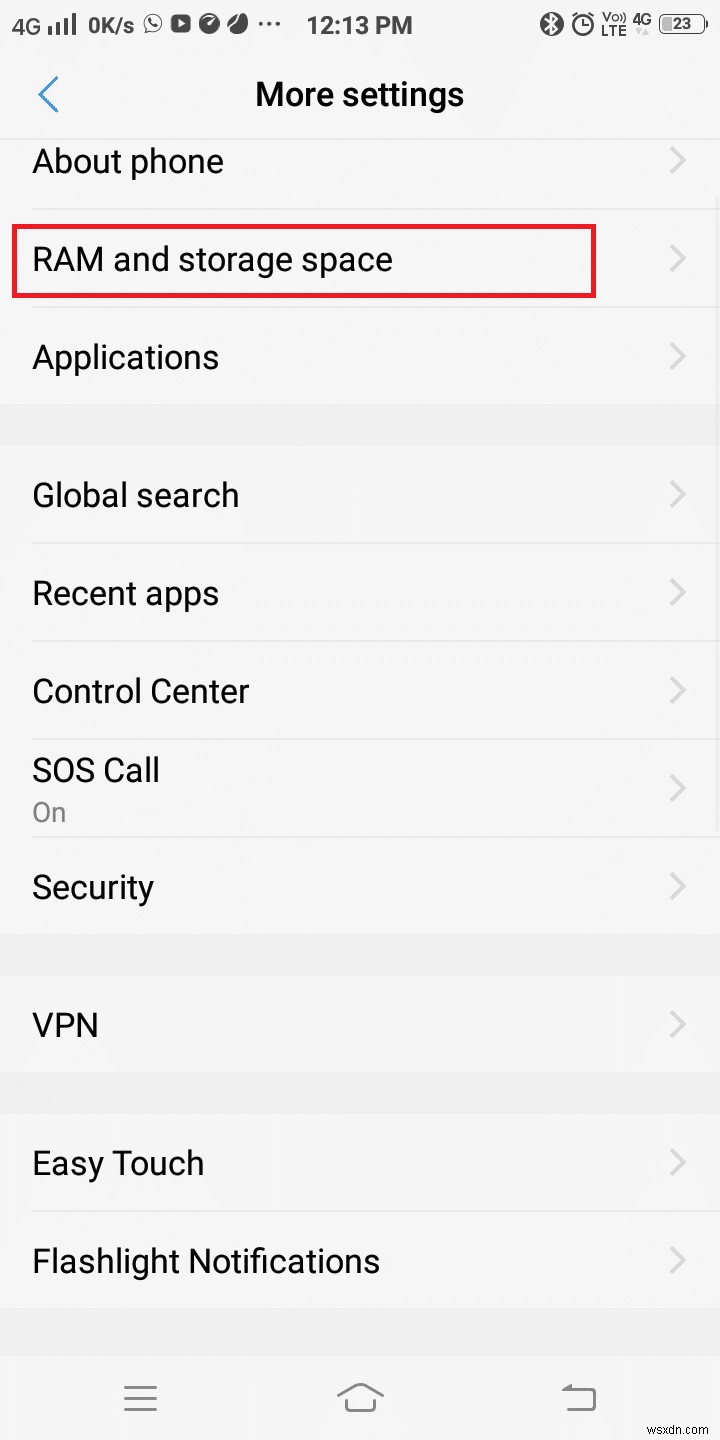
Task: Tap the WhatsApp icon in the status bar
Action: 152,25
